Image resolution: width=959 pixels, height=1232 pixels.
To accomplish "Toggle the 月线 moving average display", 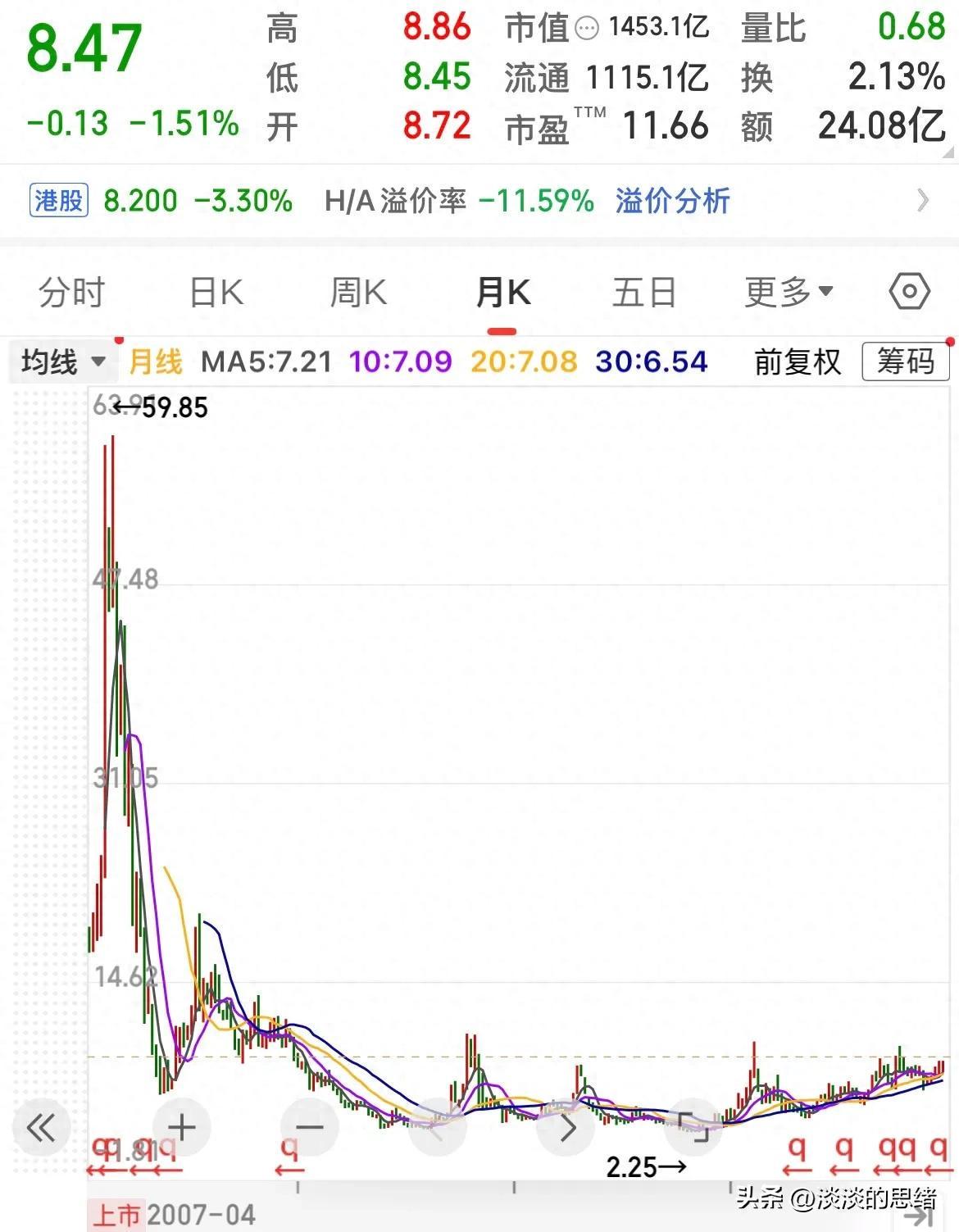I will point(156,361).
